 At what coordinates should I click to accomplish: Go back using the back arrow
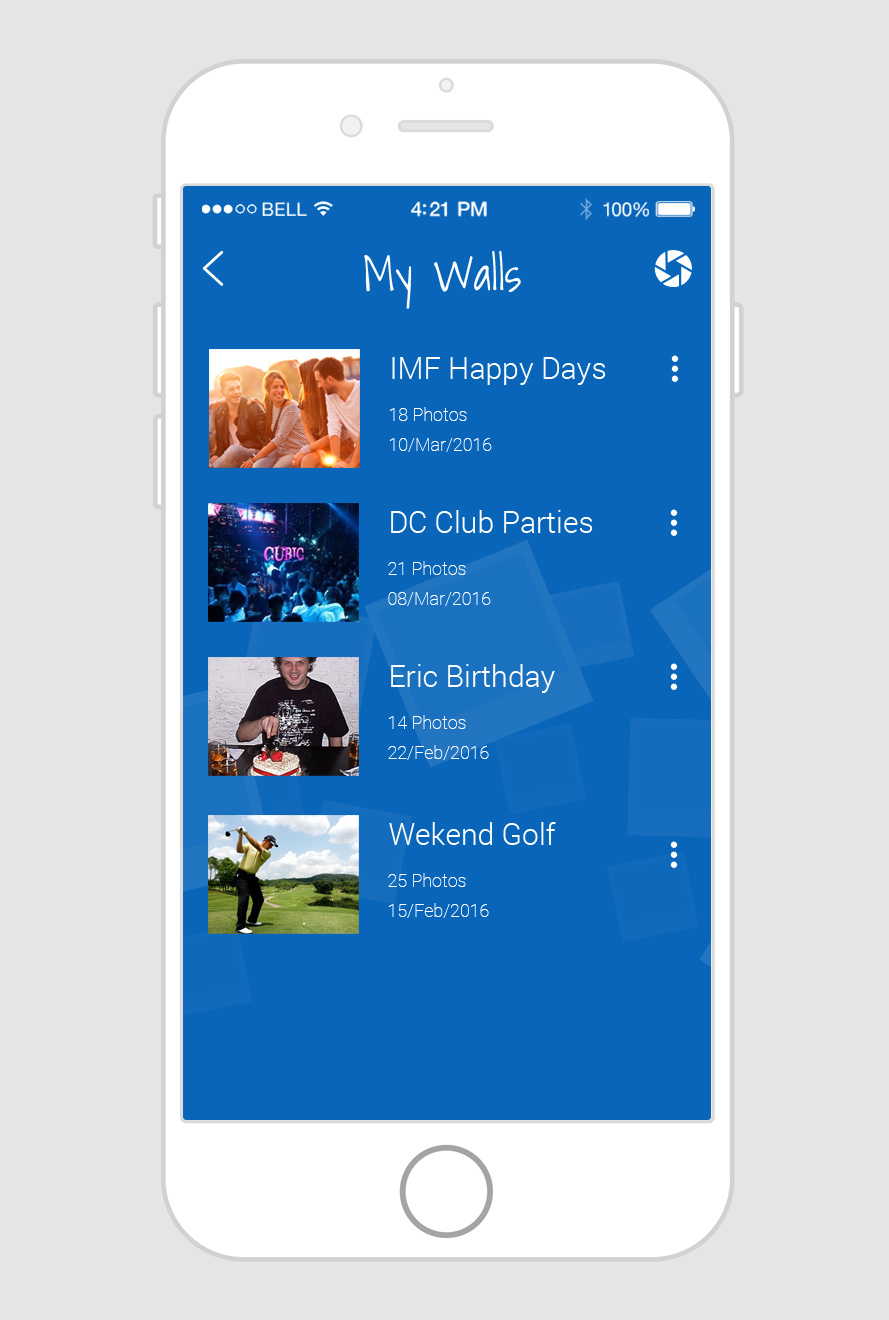click(213, 269)
